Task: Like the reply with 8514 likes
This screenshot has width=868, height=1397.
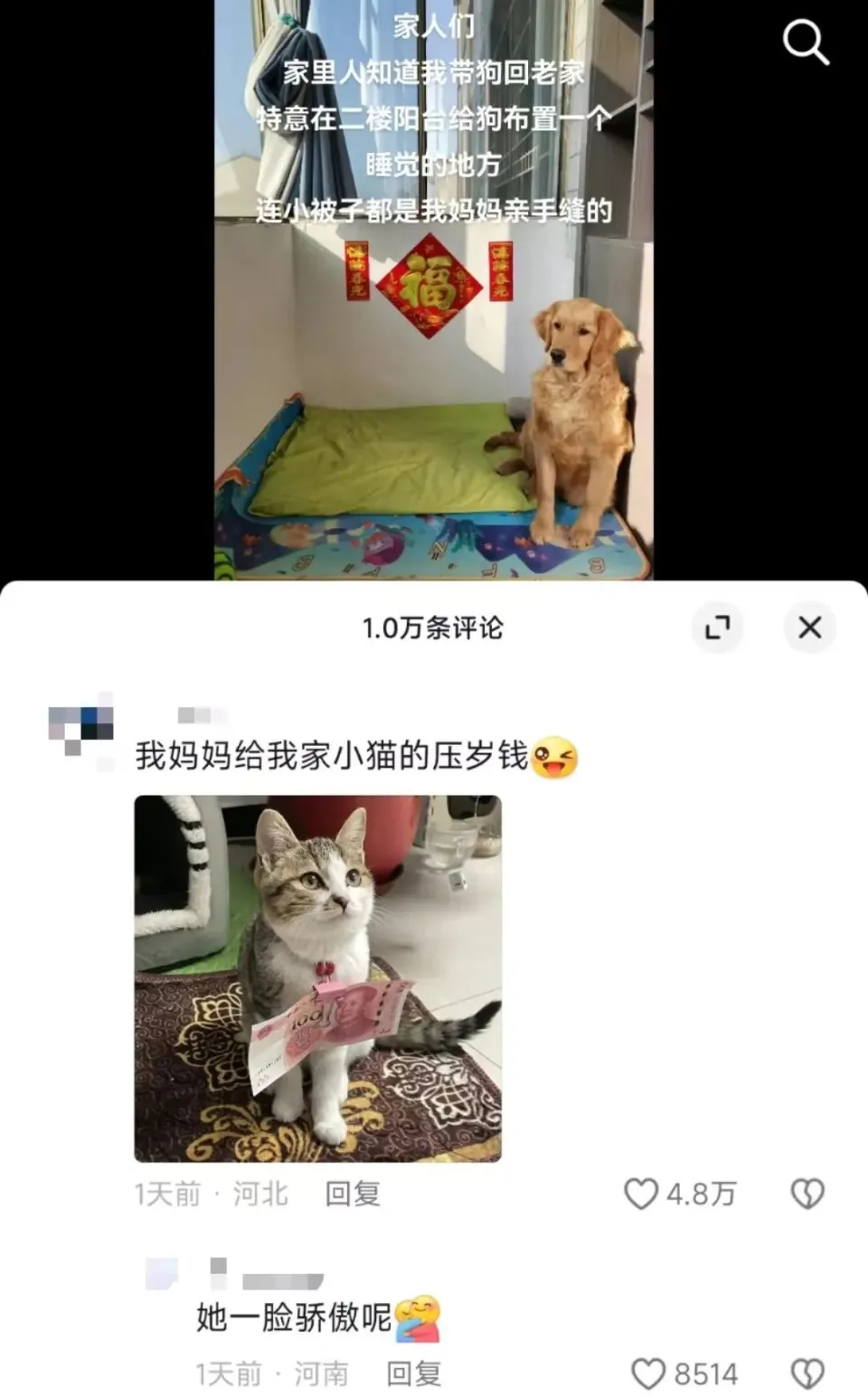Action: [647, 1374]
